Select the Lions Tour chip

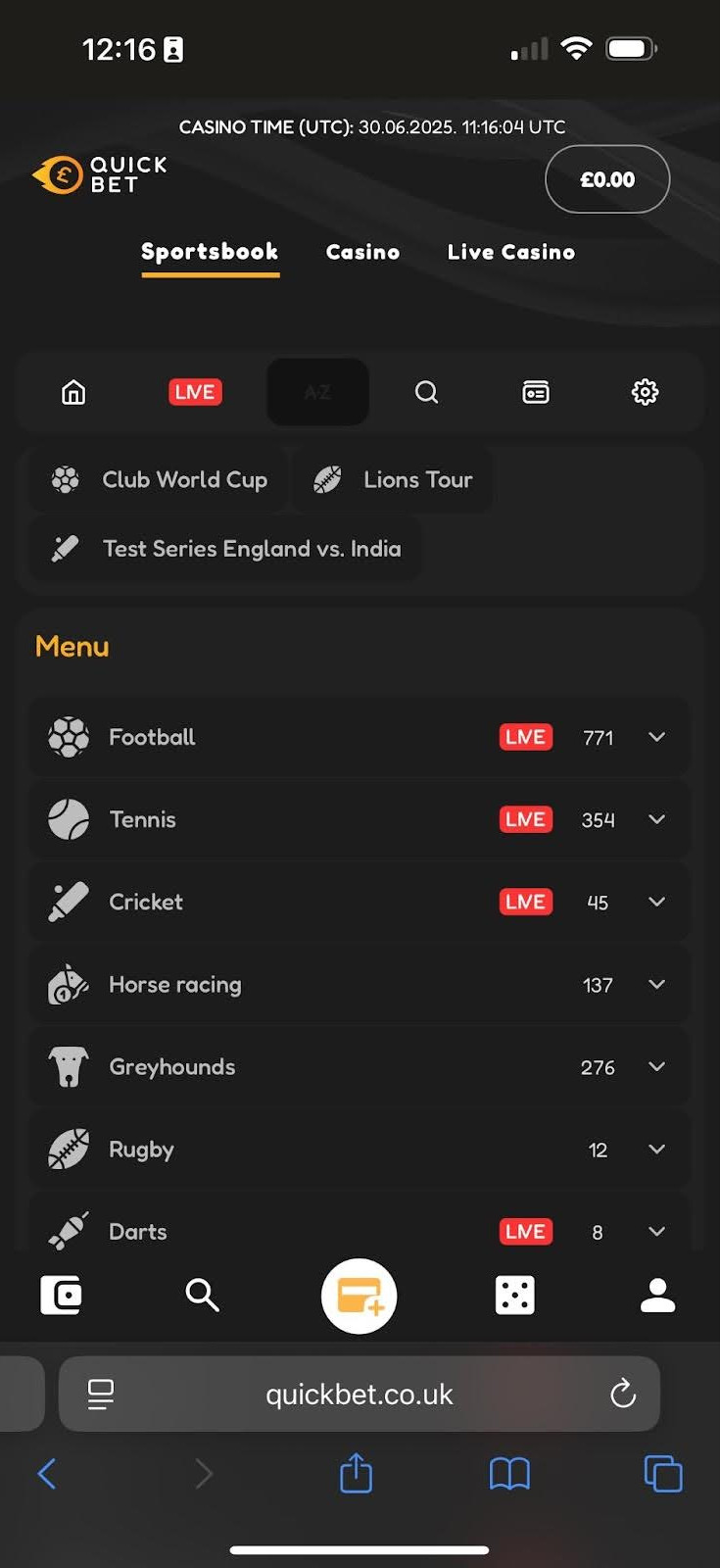click(x=393, y=479)
